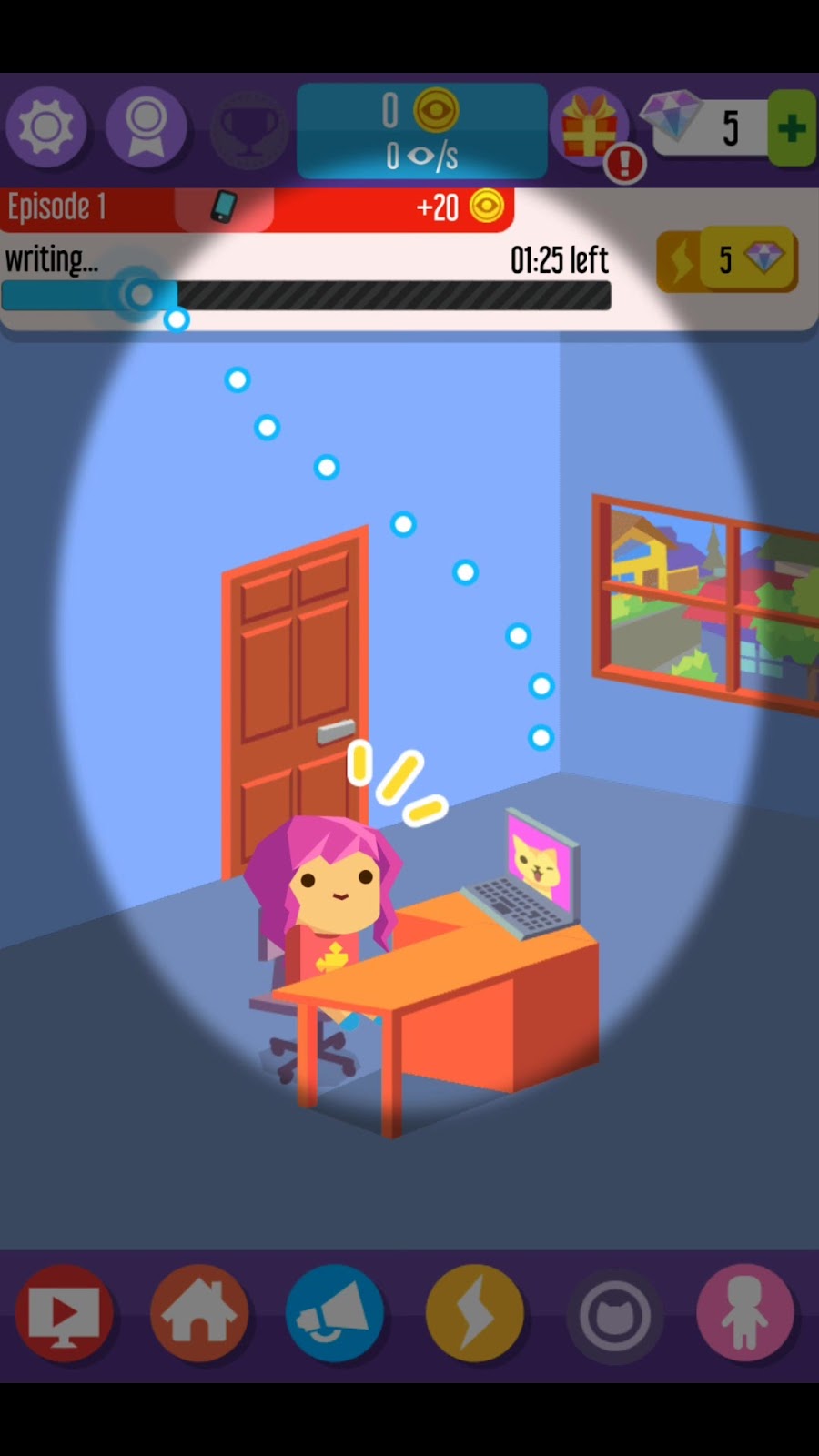Open the achievements ribbon badge

point(147,128)
